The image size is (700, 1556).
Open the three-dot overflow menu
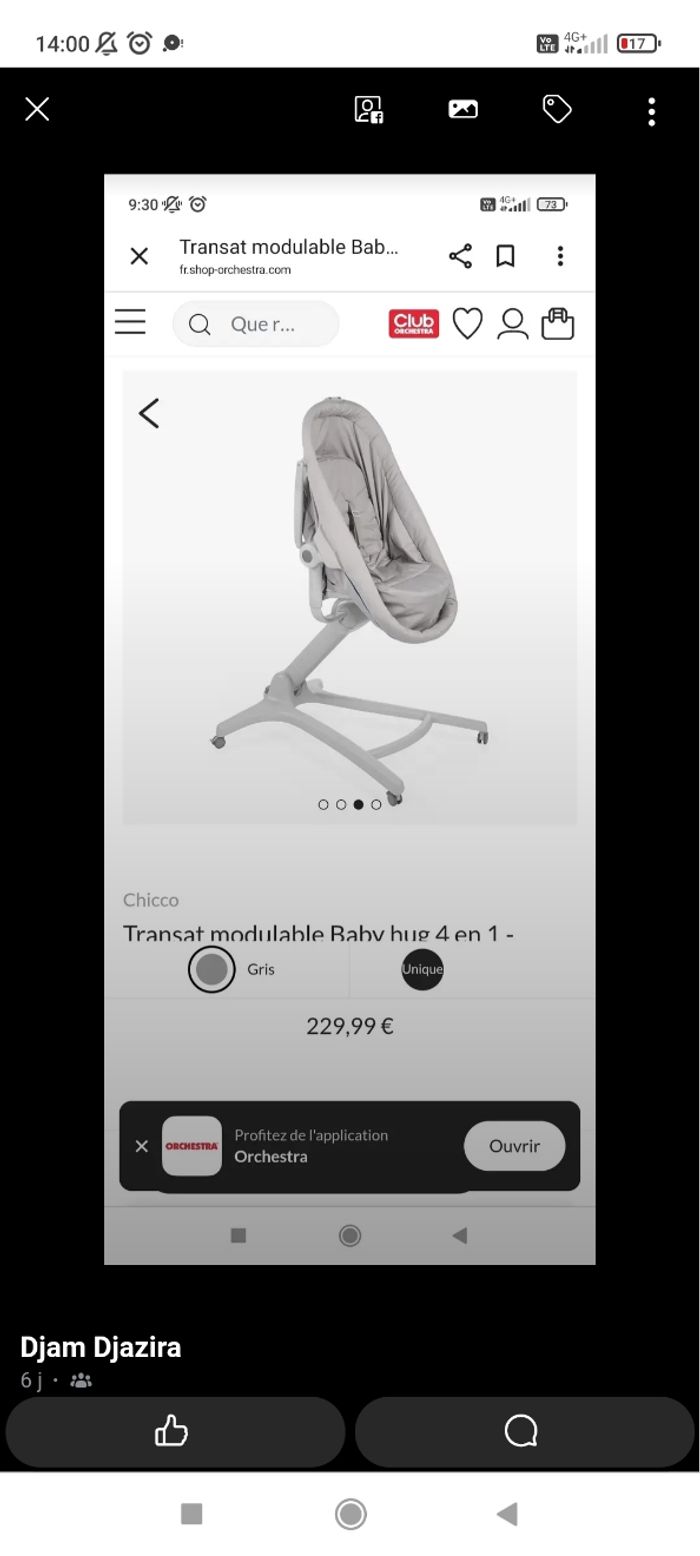point(651,111)
